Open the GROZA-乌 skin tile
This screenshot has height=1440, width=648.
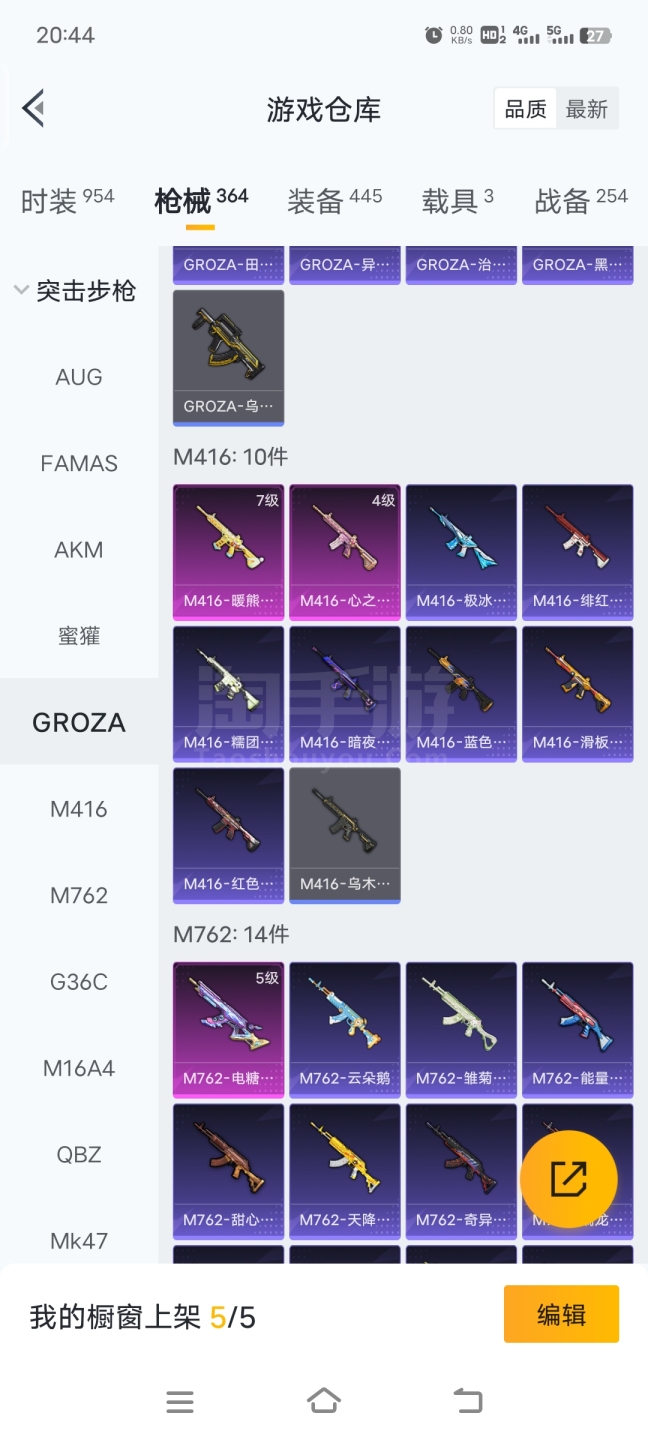[x=228, y=357]
